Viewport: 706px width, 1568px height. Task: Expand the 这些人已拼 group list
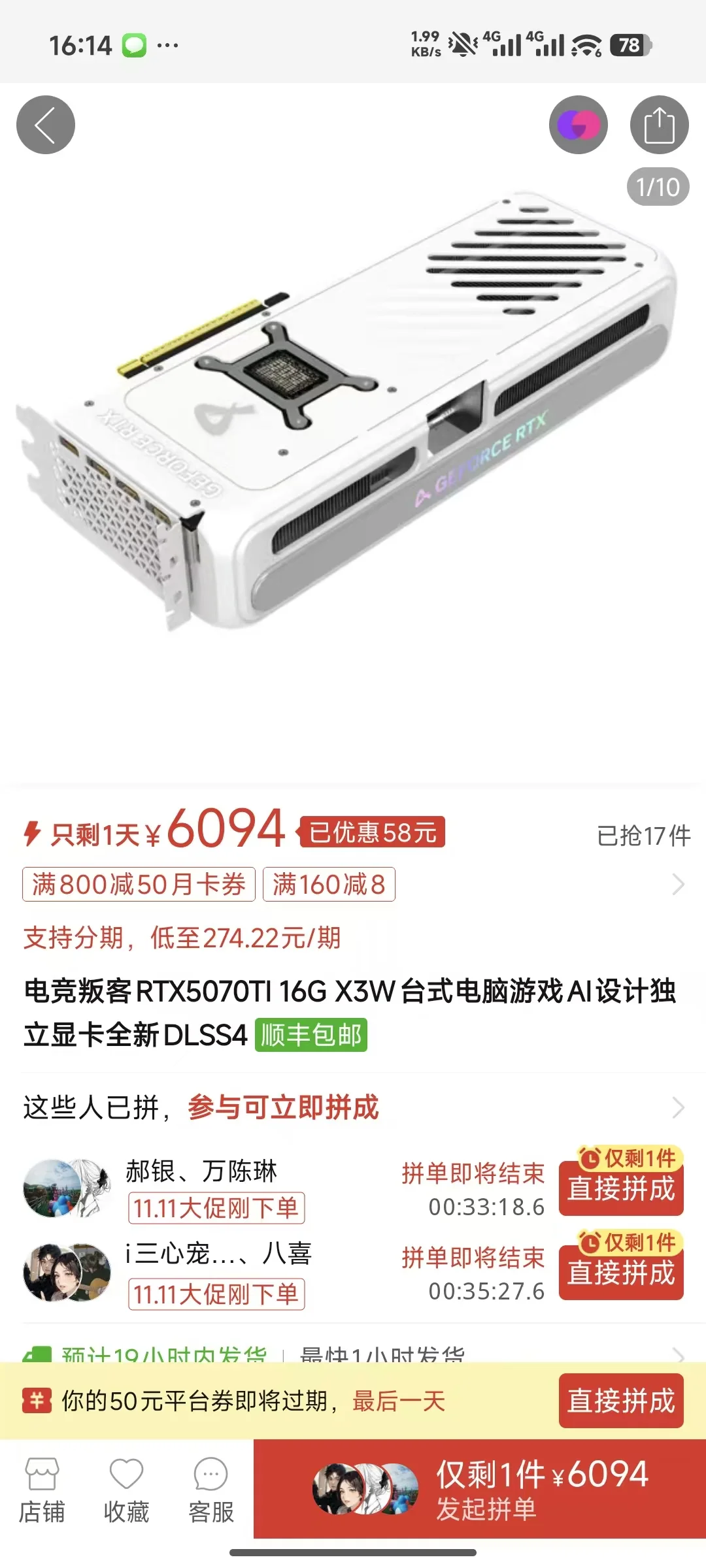click(x=678, y=1107)
